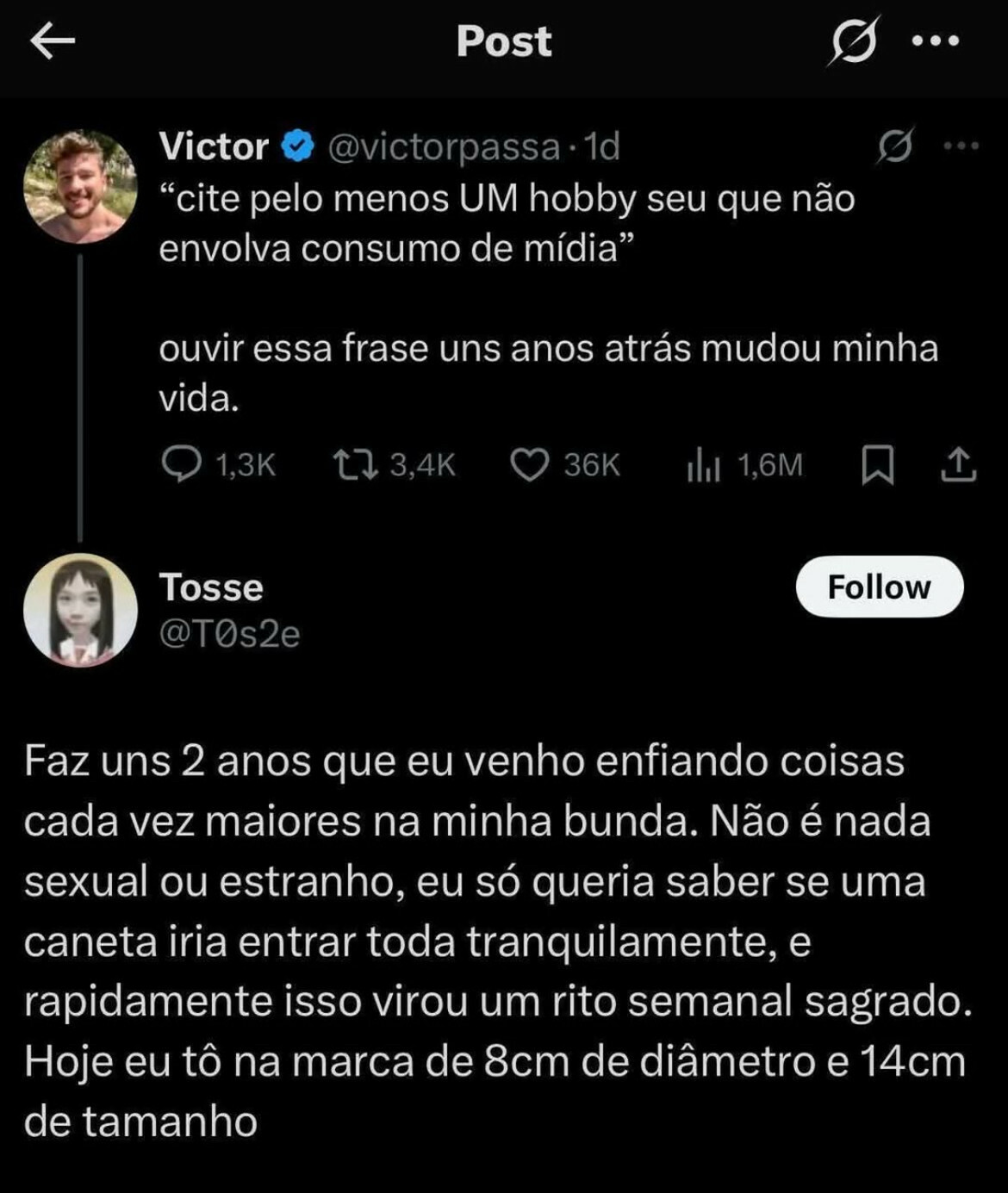Screen dimensions: 1008x1193
Task: Go back using the arrow icon
Action: [x=53, y=41]
